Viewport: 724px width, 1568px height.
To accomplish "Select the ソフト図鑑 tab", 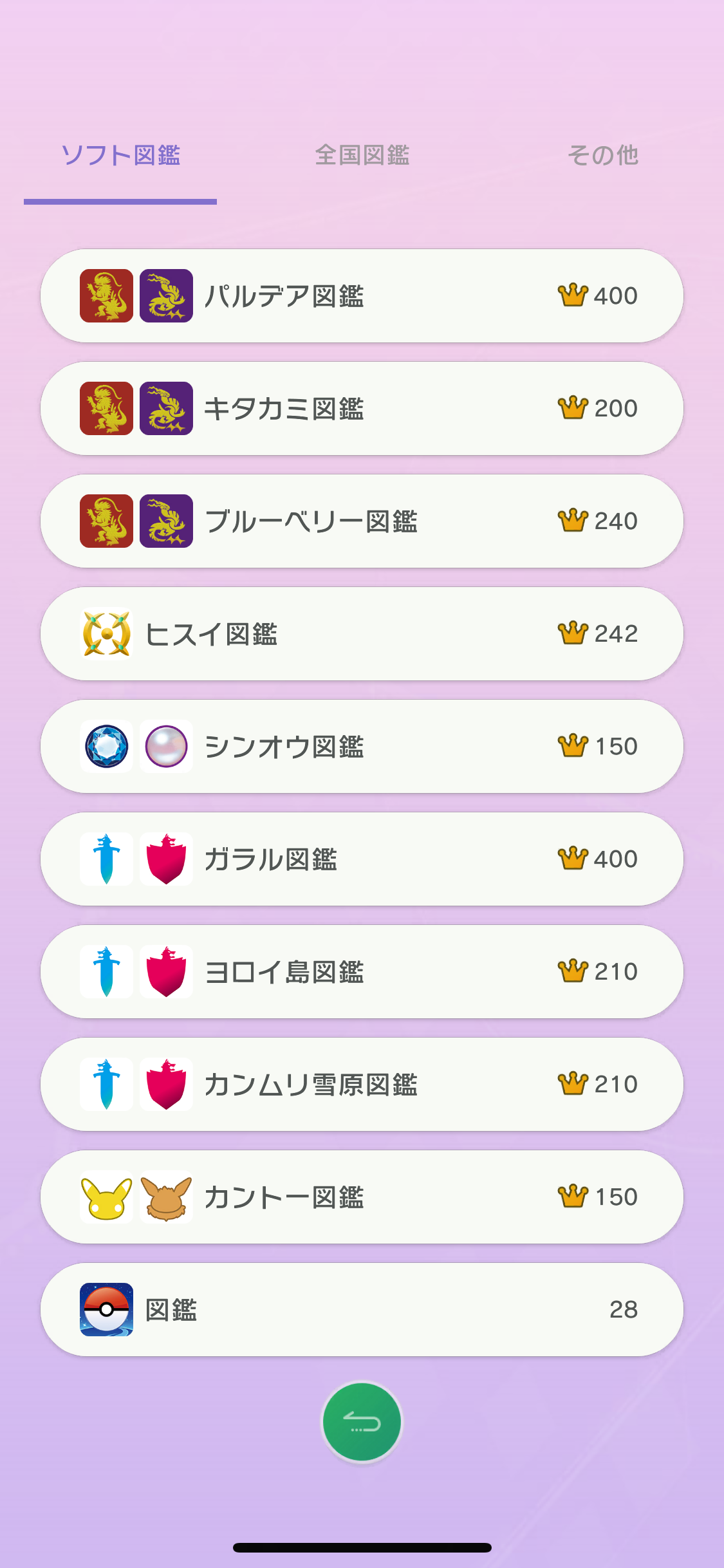I will (120, 155).
